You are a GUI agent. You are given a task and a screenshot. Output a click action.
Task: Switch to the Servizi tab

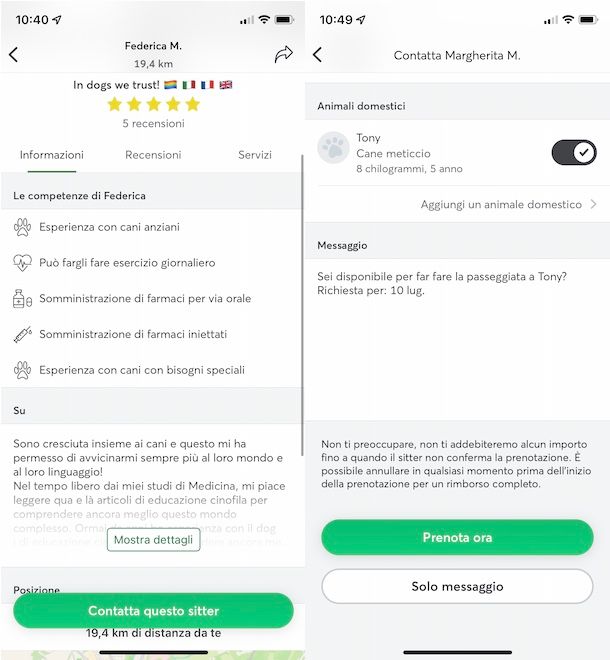(x=254, y=155)
